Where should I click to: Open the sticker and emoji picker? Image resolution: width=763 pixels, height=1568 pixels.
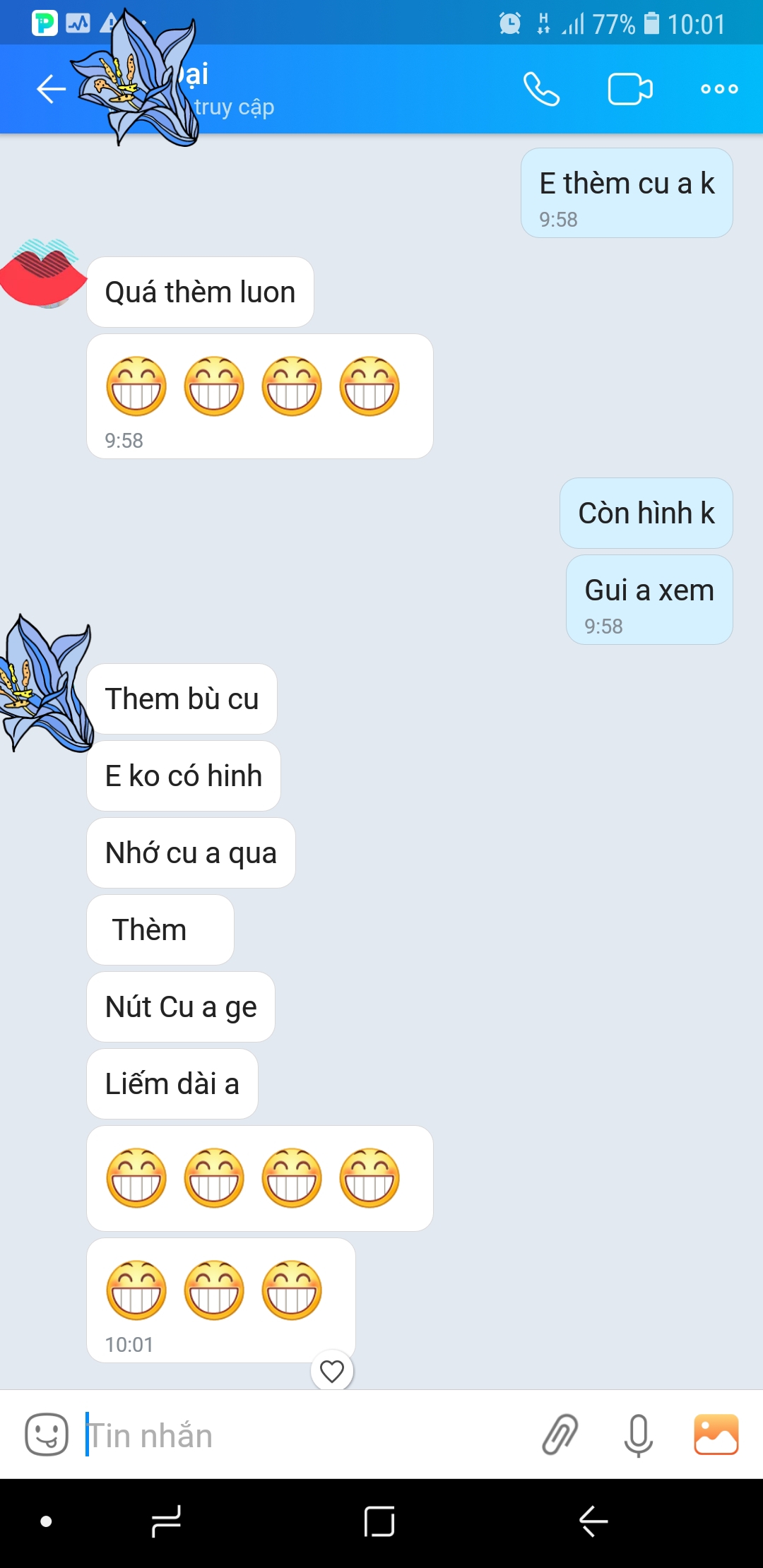point(47,1435)
